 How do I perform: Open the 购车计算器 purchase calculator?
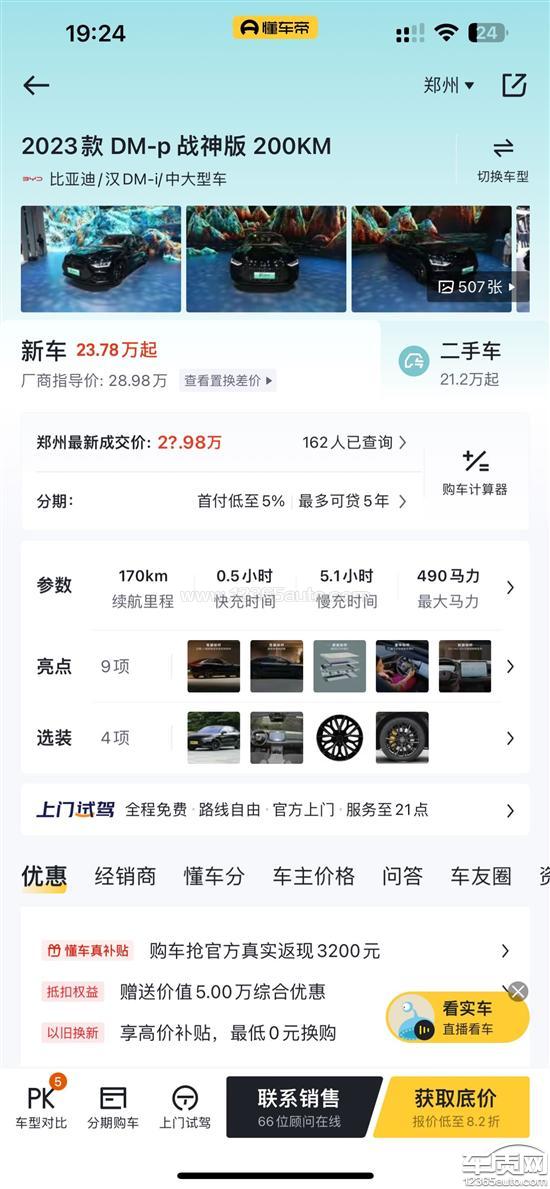pyautogui.click(x=475, y=472)
